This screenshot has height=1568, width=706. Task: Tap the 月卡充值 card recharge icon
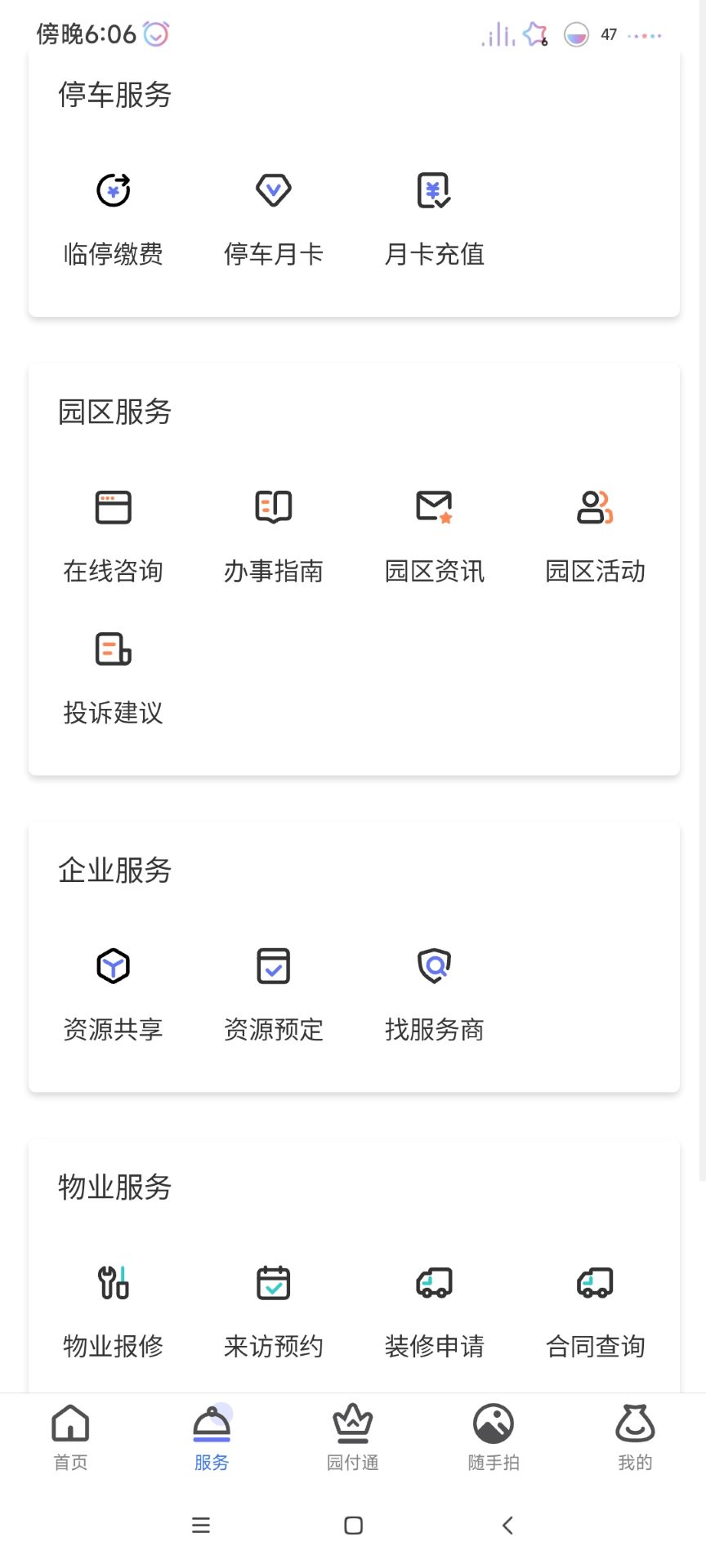tap(435, 214)
